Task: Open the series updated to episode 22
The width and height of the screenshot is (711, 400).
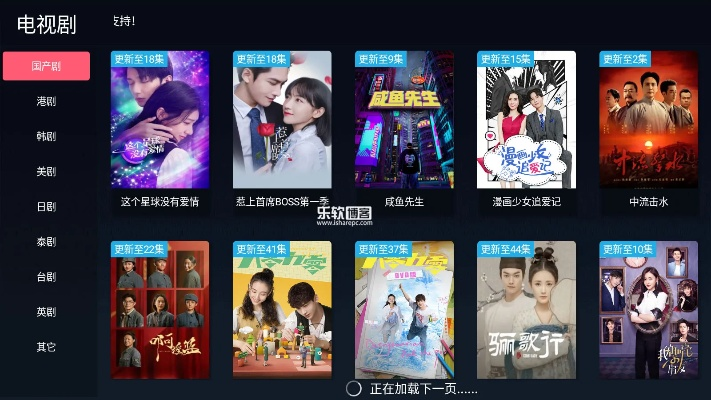Action: pyautogui.click(x=159, y=310)
